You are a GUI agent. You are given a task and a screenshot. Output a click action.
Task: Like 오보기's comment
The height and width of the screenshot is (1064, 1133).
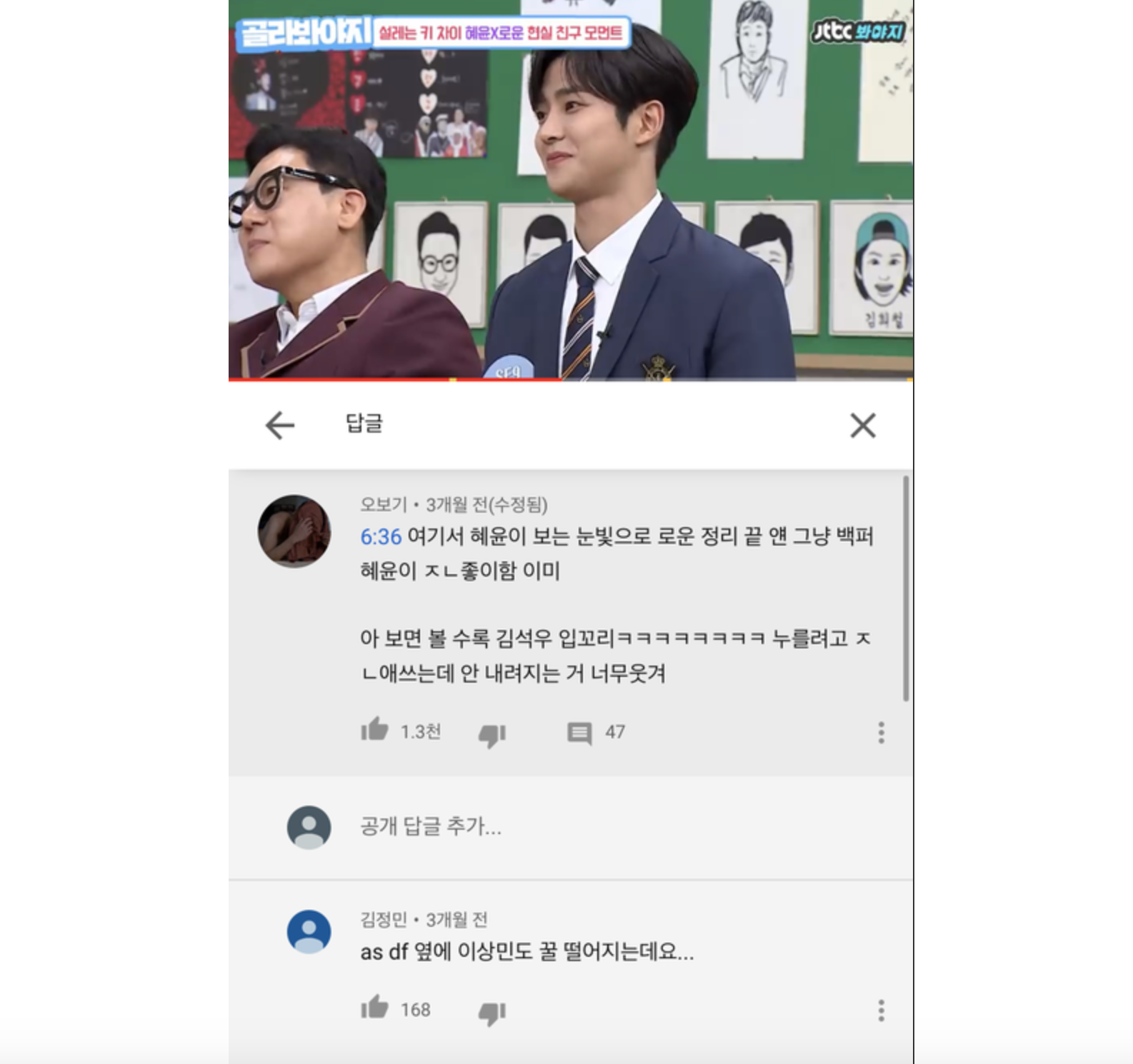pos(374,731)
